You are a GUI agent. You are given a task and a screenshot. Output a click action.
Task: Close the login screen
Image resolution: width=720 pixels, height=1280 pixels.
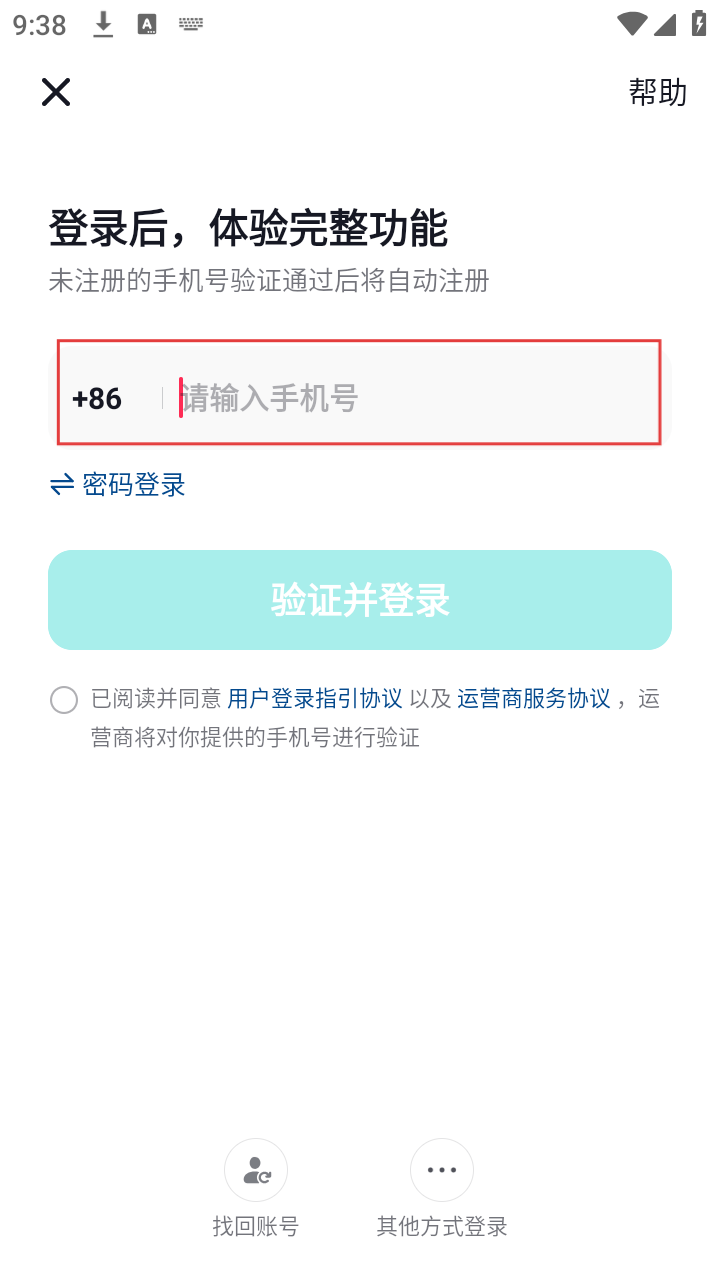tap(56, 92)
